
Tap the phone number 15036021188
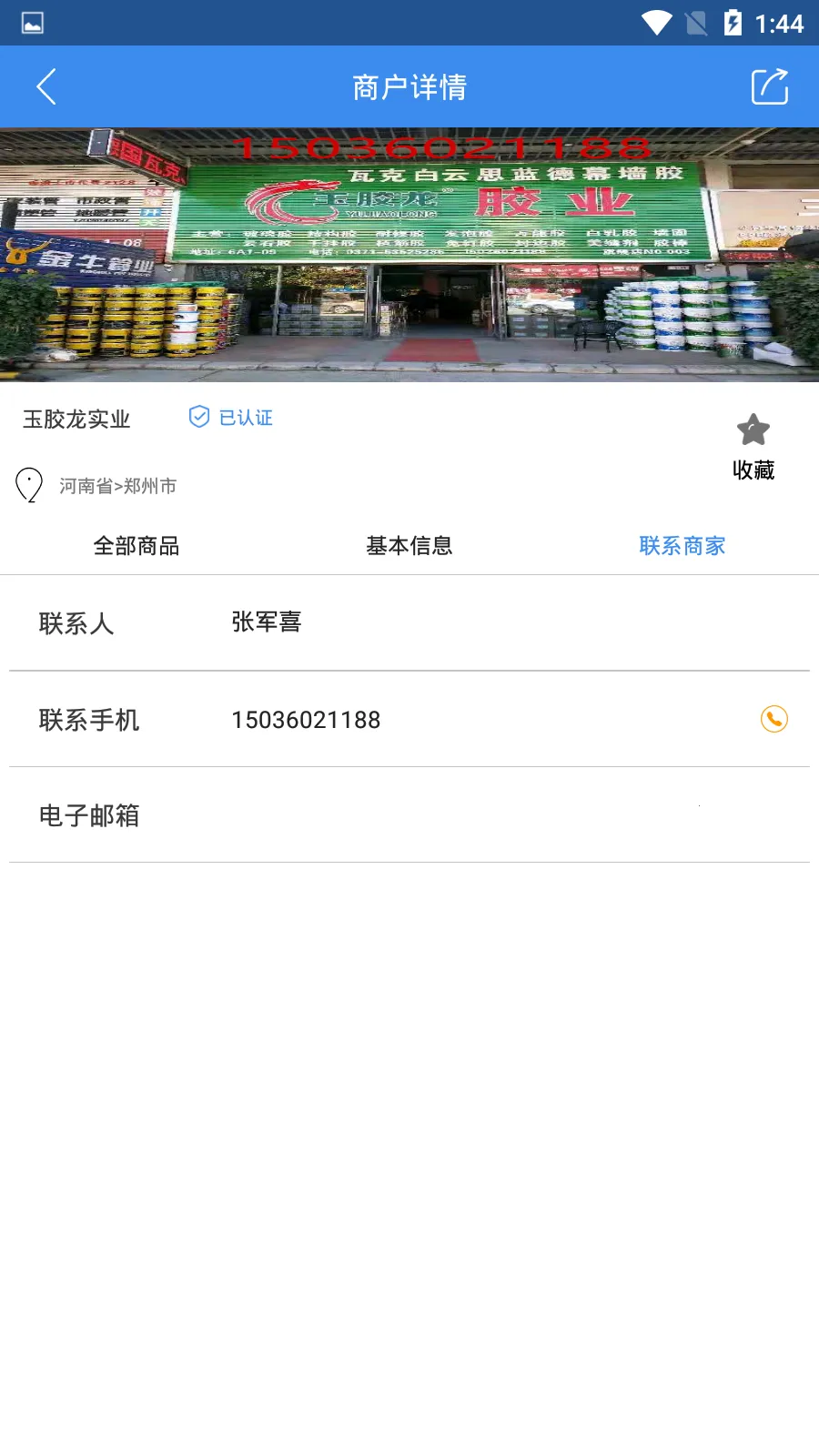[x=307, y=719]
